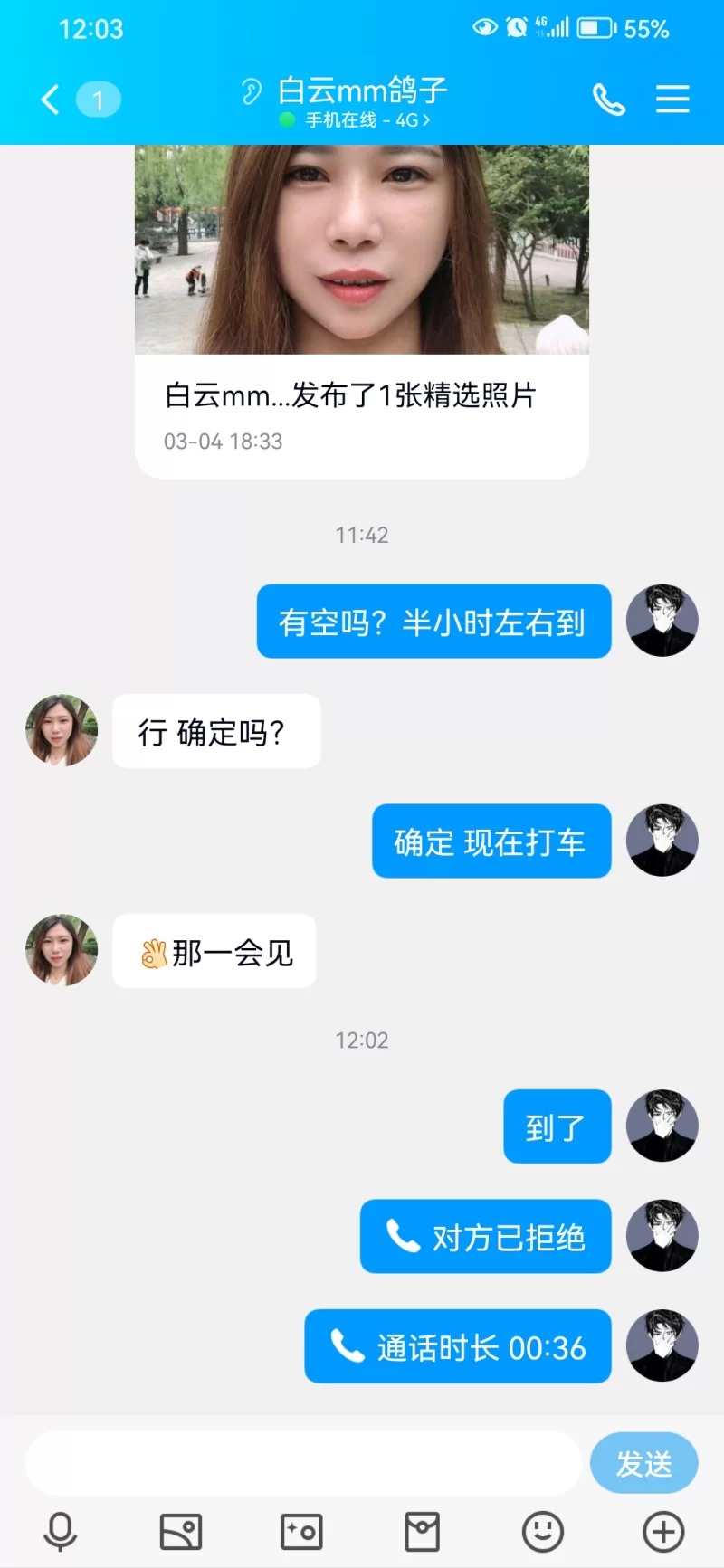The width and height of the screenshot is (724, 1568).
Task: Tap the 发送 send button
Action: pos(643,1463)
